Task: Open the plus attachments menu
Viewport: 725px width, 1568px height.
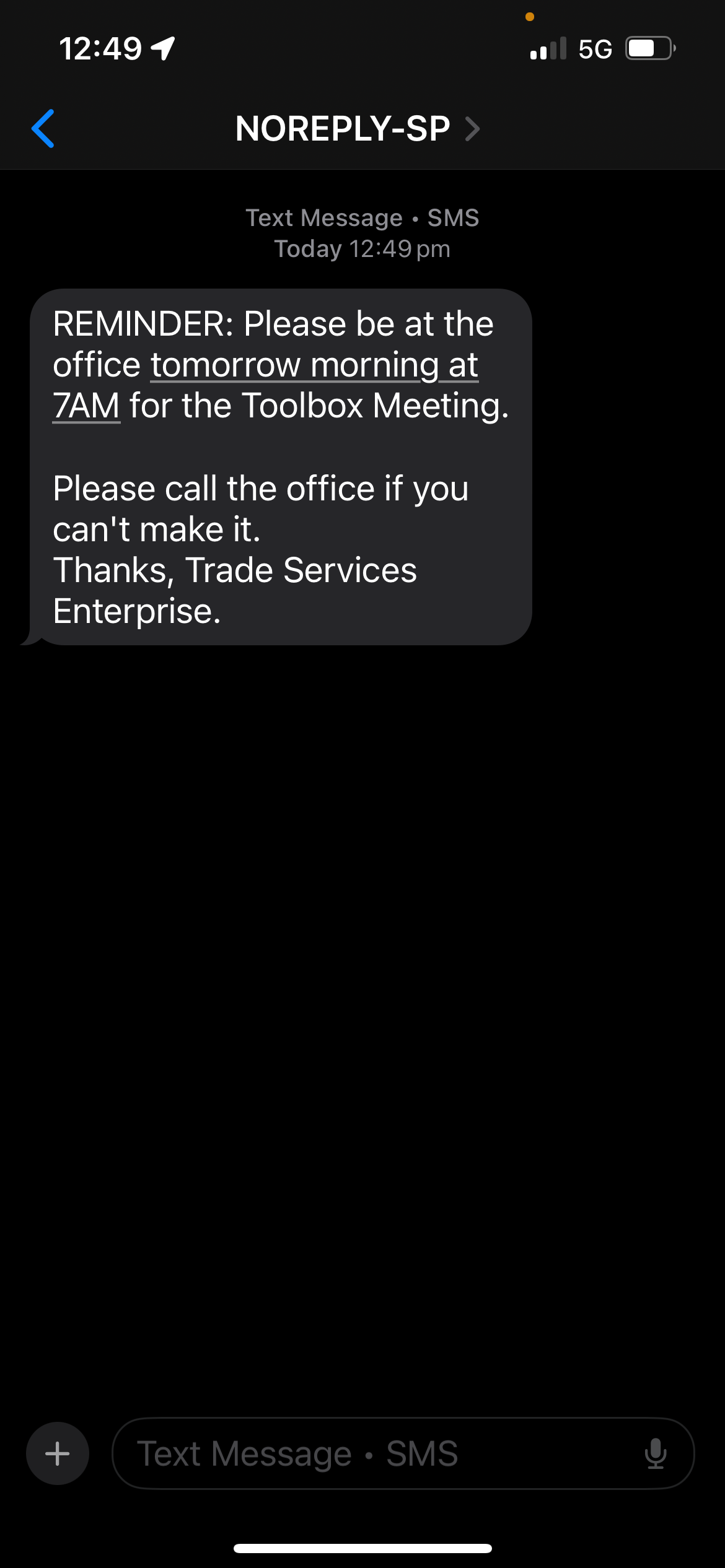Action: (58, 1453)
